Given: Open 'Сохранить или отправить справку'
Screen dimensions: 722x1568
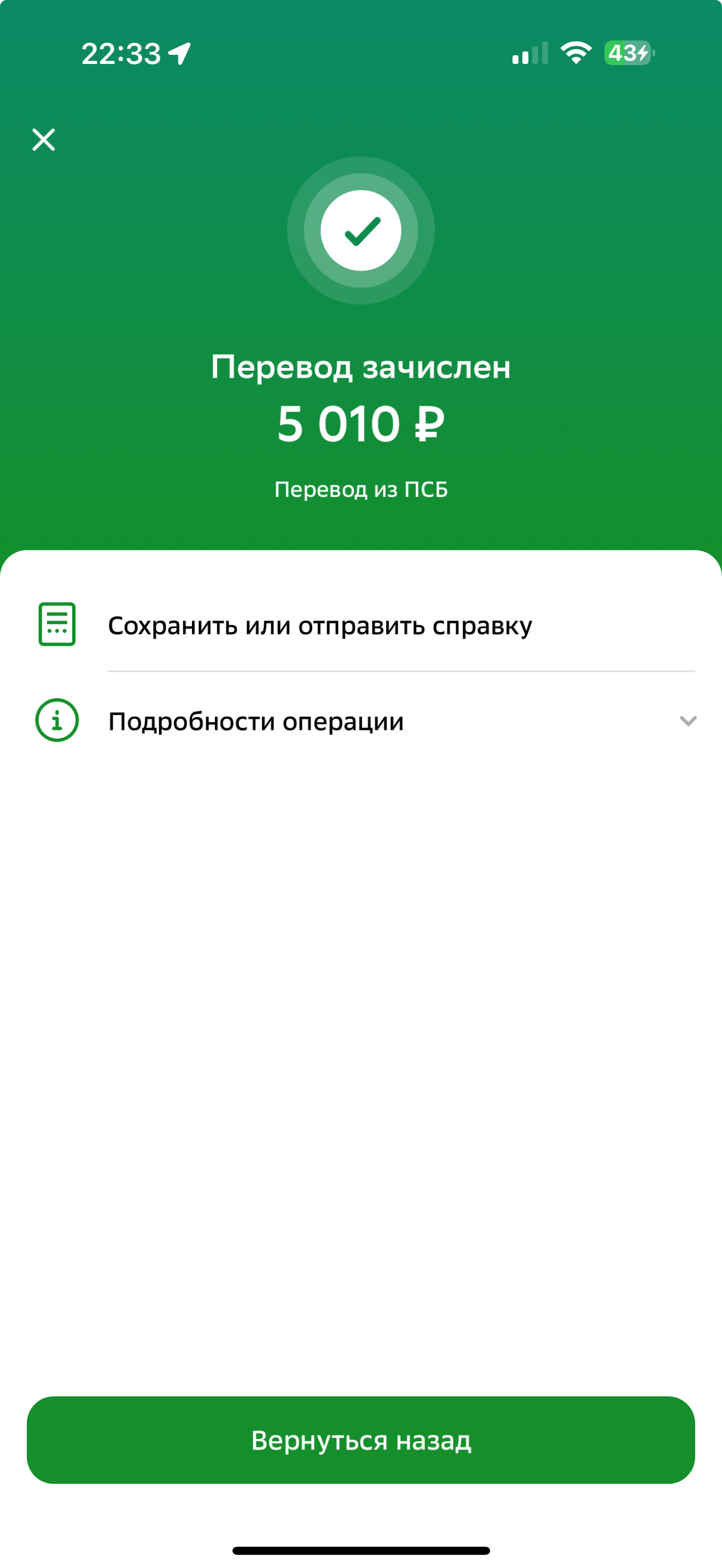Looking at the screenshot, I should [319, 626].
